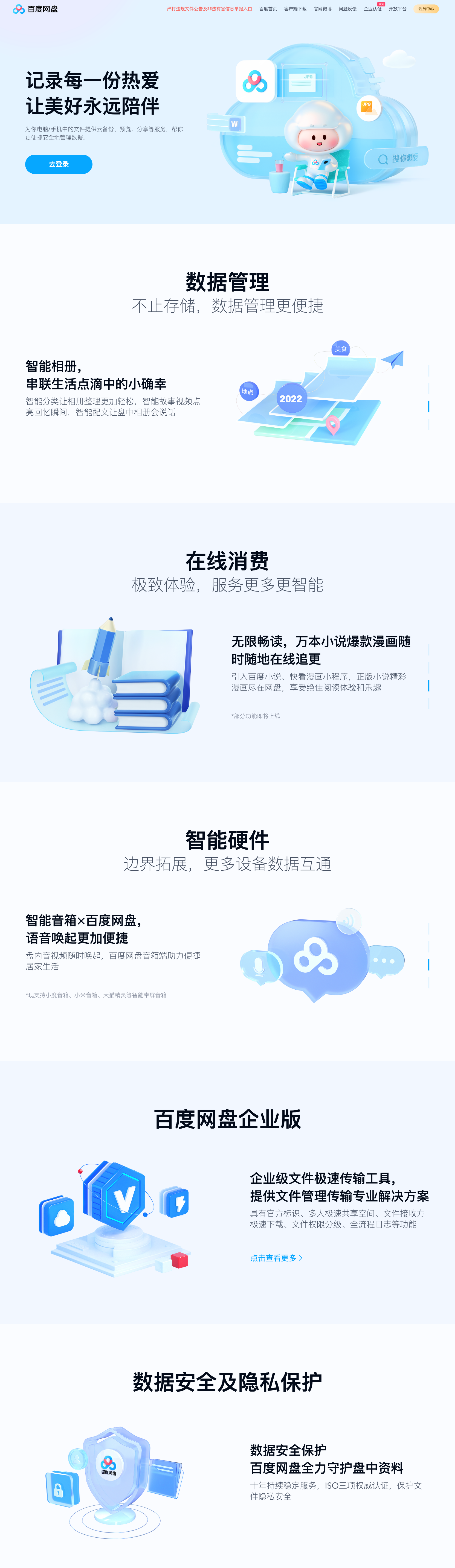The width and height of the screenshot is (455, 1568).
Task: Tap the 百度网盘 logo in header
Action: [35, 9]
